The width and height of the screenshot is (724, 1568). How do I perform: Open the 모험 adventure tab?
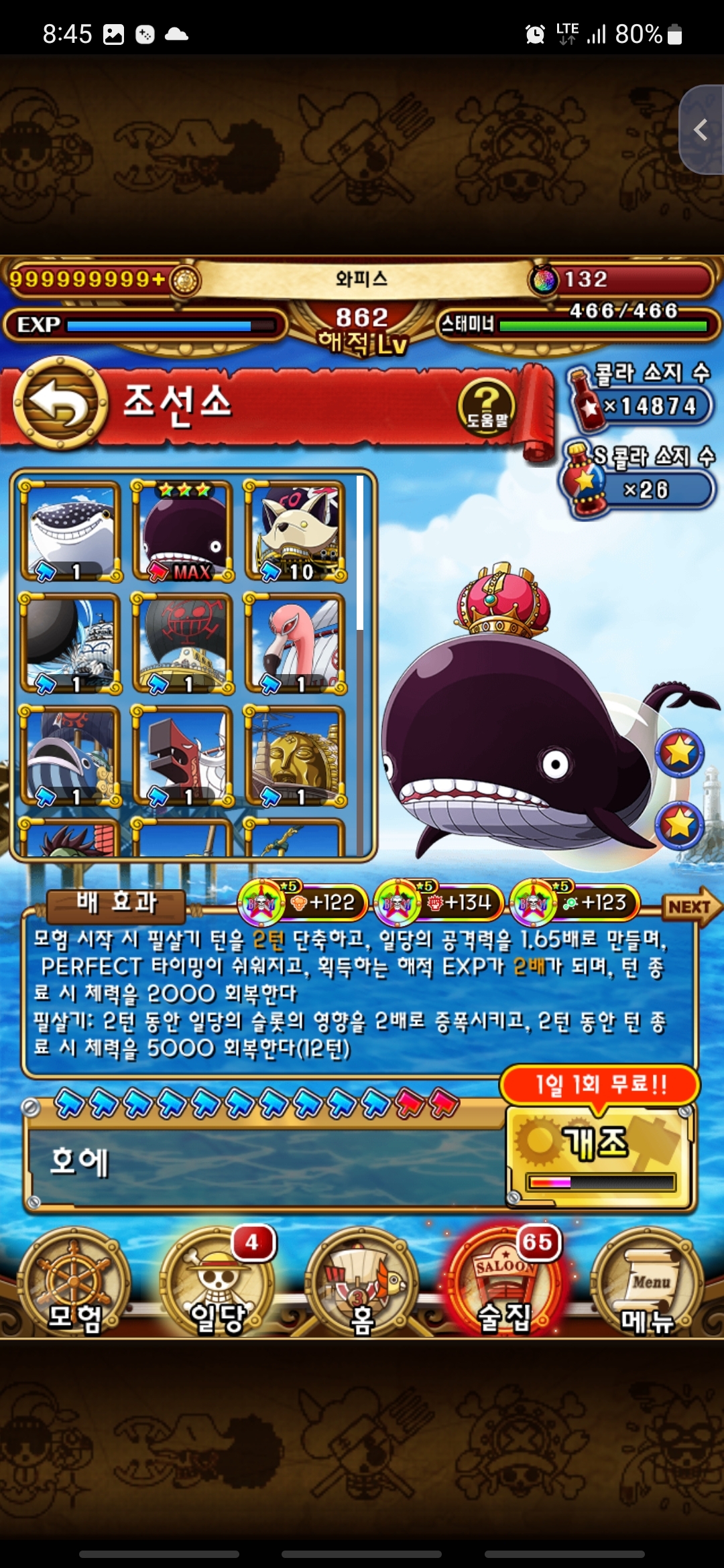74,1281
